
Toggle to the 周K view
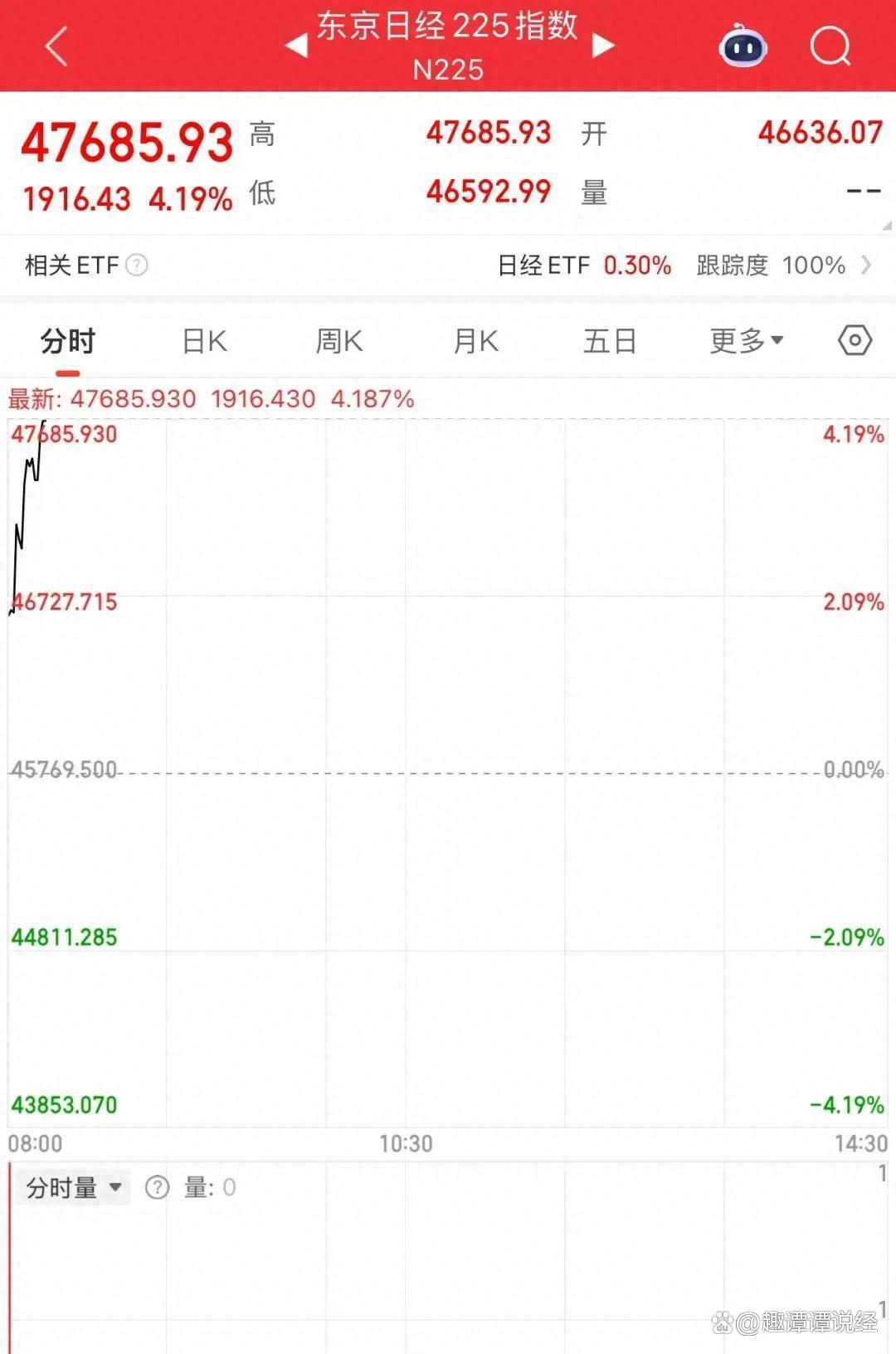(x=338, y=340)
